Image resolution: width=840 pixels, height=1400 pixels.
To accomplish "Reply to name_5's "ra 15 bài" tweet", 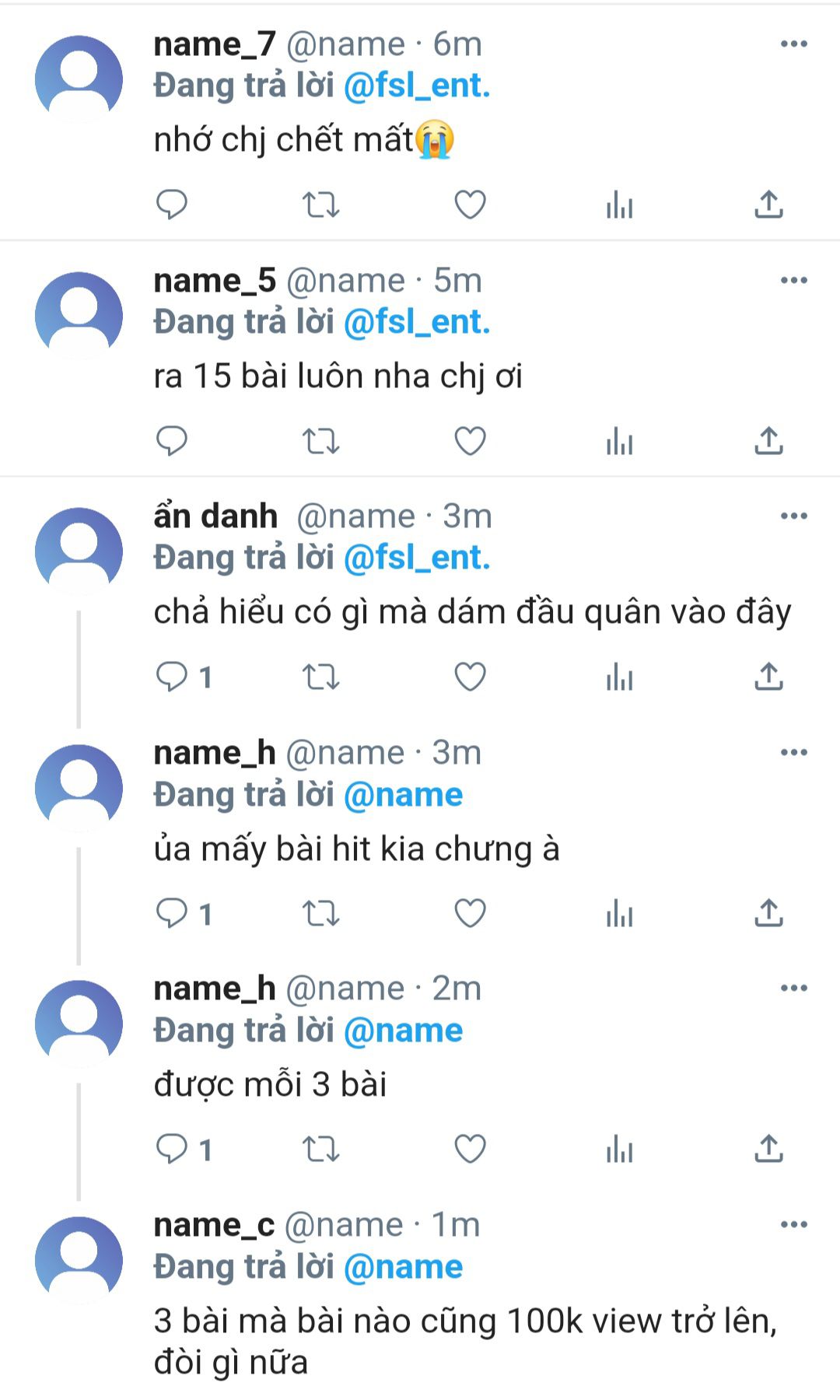I will tap(172, 441).
